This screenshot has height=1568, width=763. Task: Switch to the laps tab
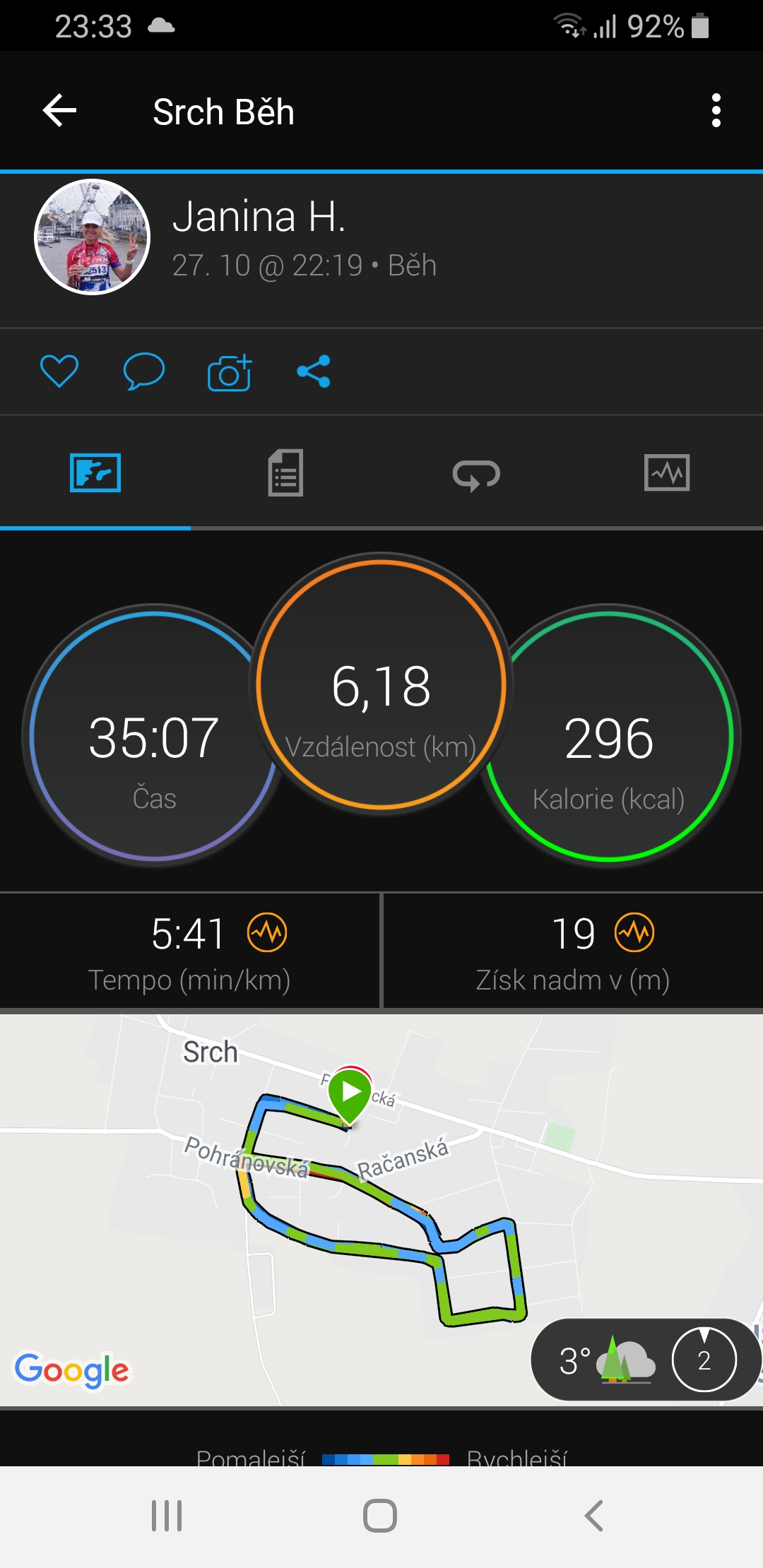(x=476, y=474)
